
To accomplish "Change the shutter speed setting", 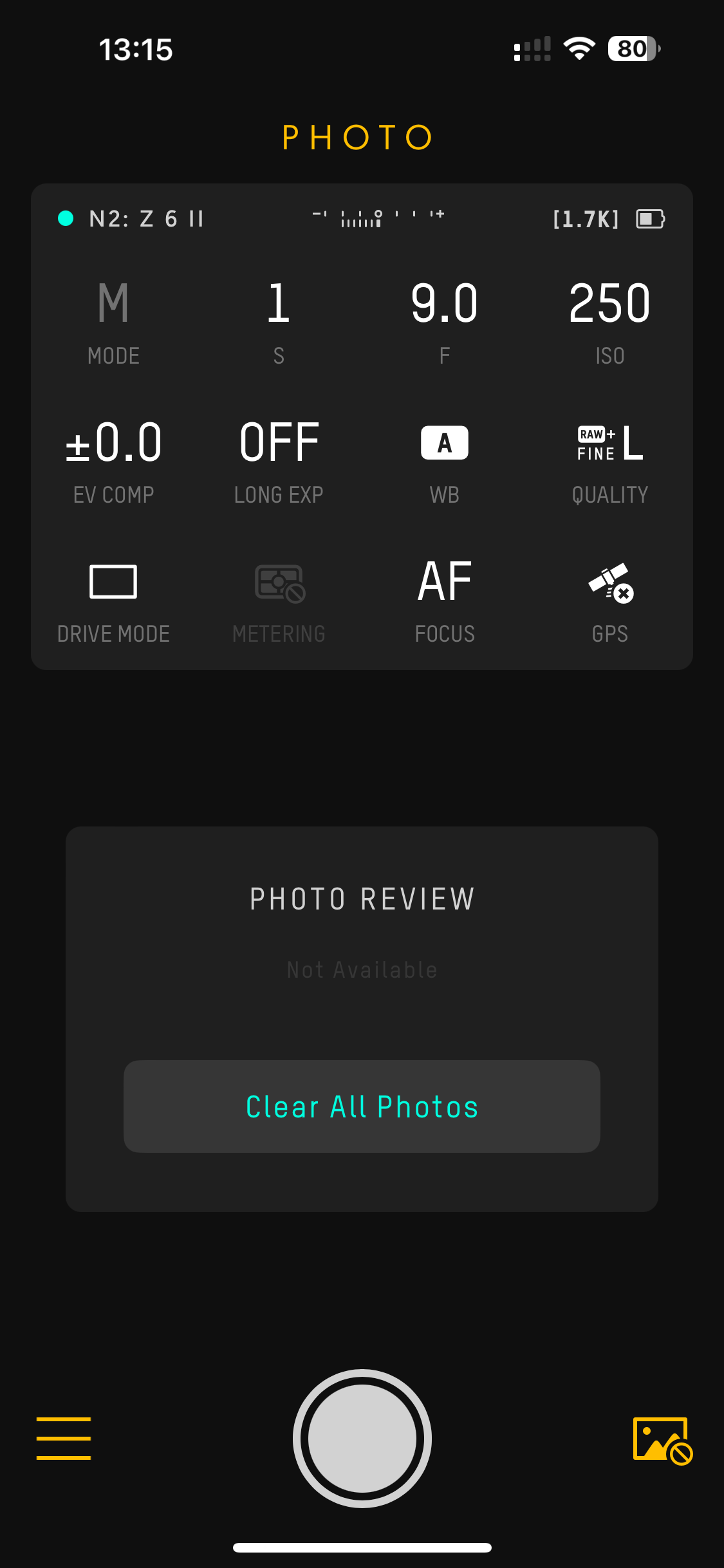I will [279, 320].
